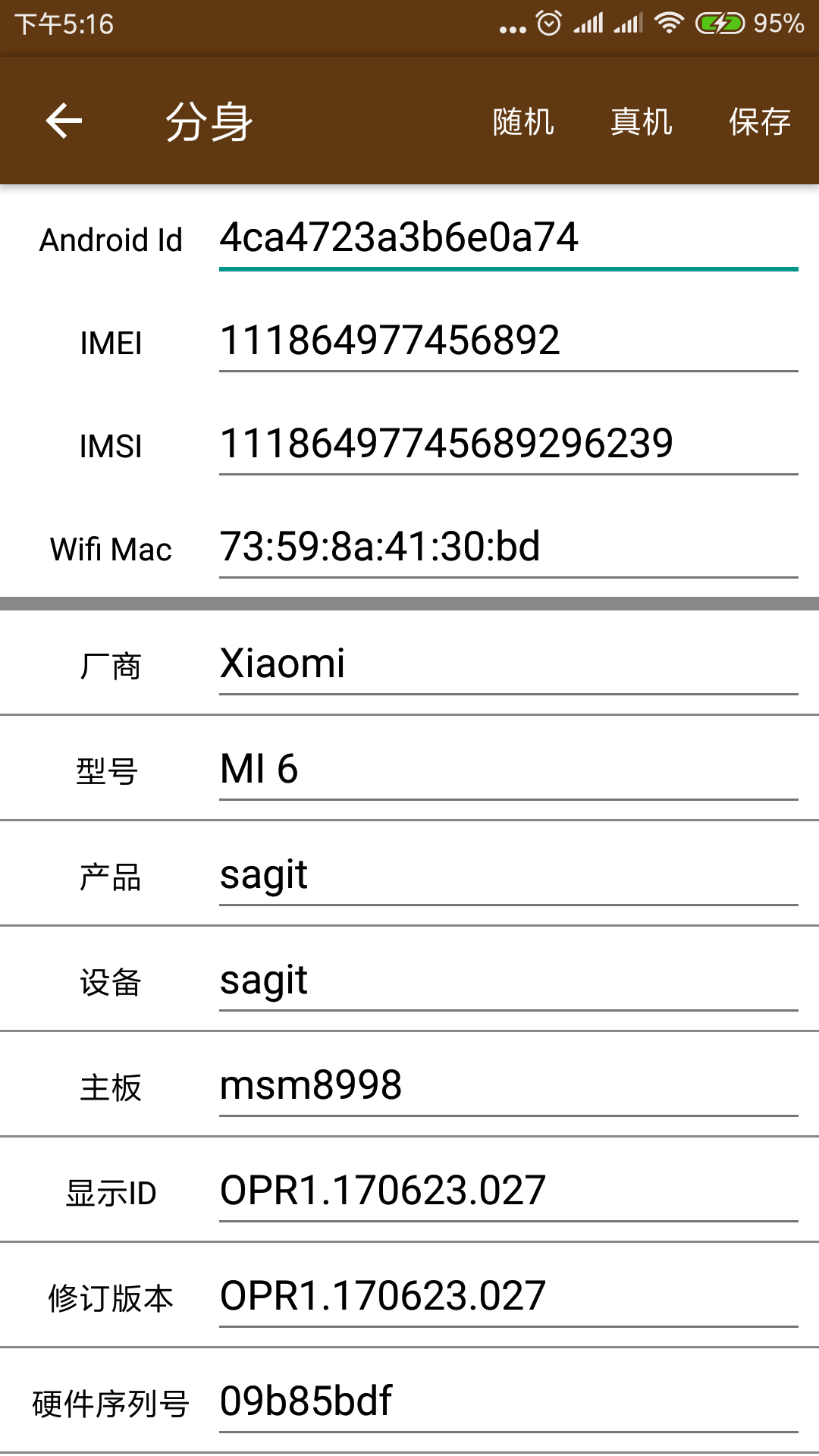
Task: Tap 随机 to randomize device info
Action: pos(523,121)
